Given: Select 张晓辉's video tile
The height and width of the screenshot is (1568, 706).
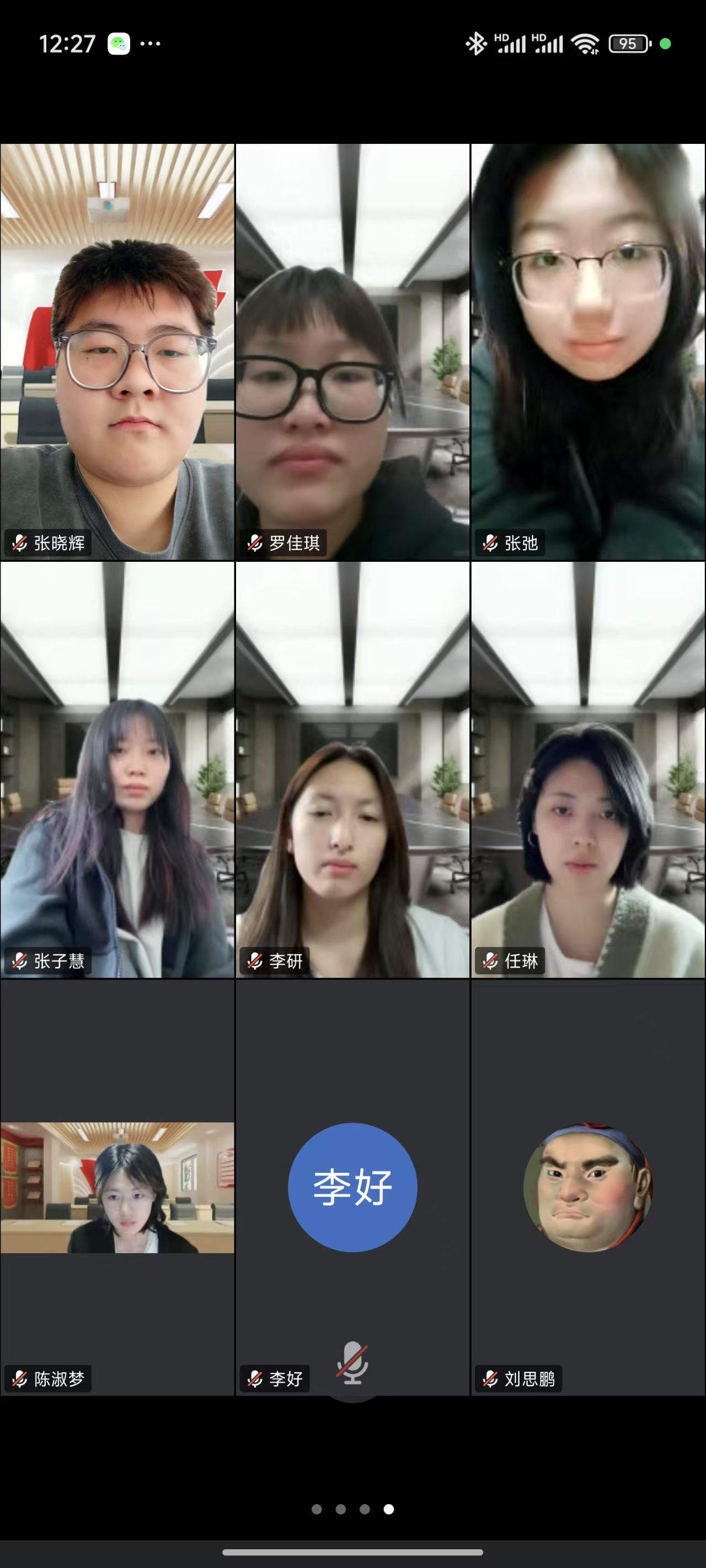Looking at the screenshot, I should [x=117, y=351].
